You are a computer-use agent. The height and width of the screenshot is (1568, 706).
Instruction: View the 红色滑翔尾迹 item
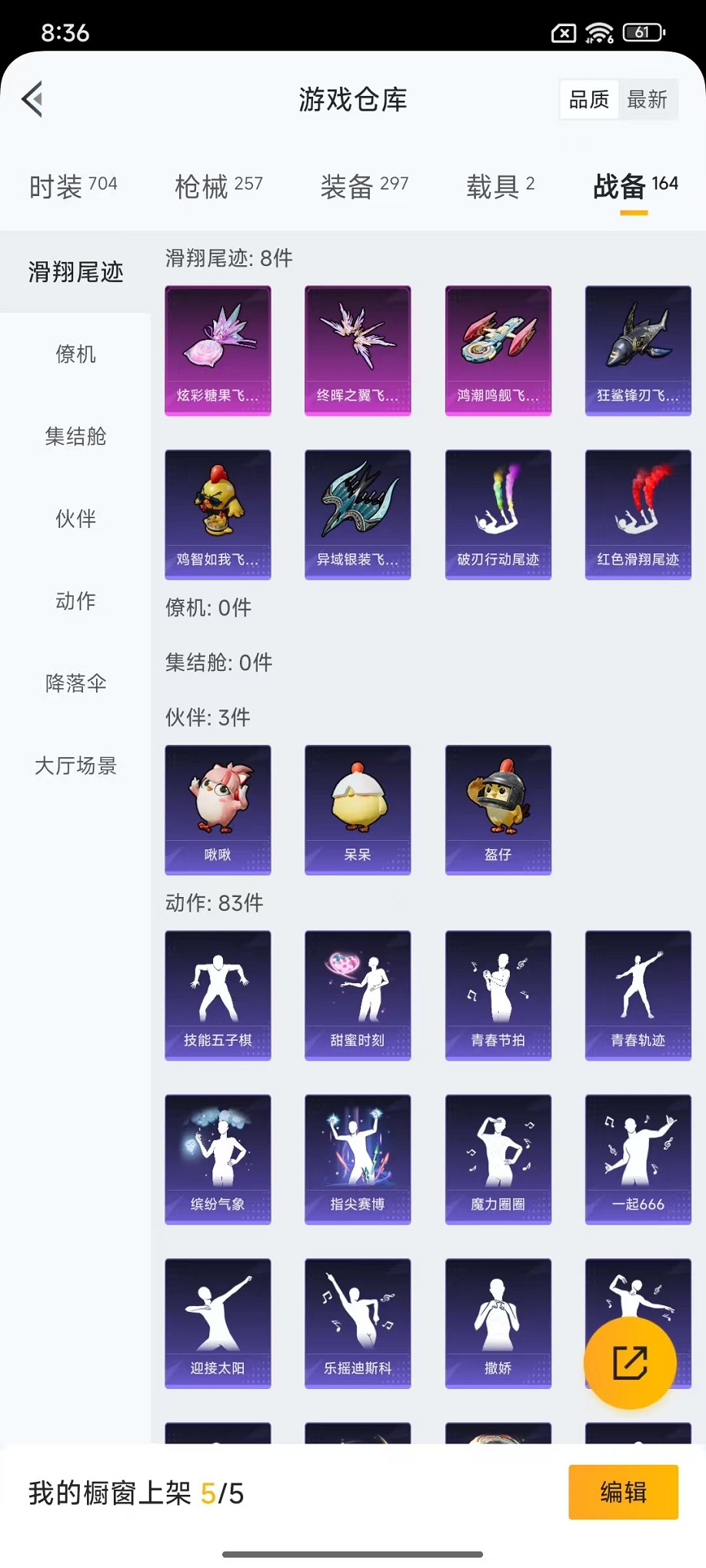[638, 514]
